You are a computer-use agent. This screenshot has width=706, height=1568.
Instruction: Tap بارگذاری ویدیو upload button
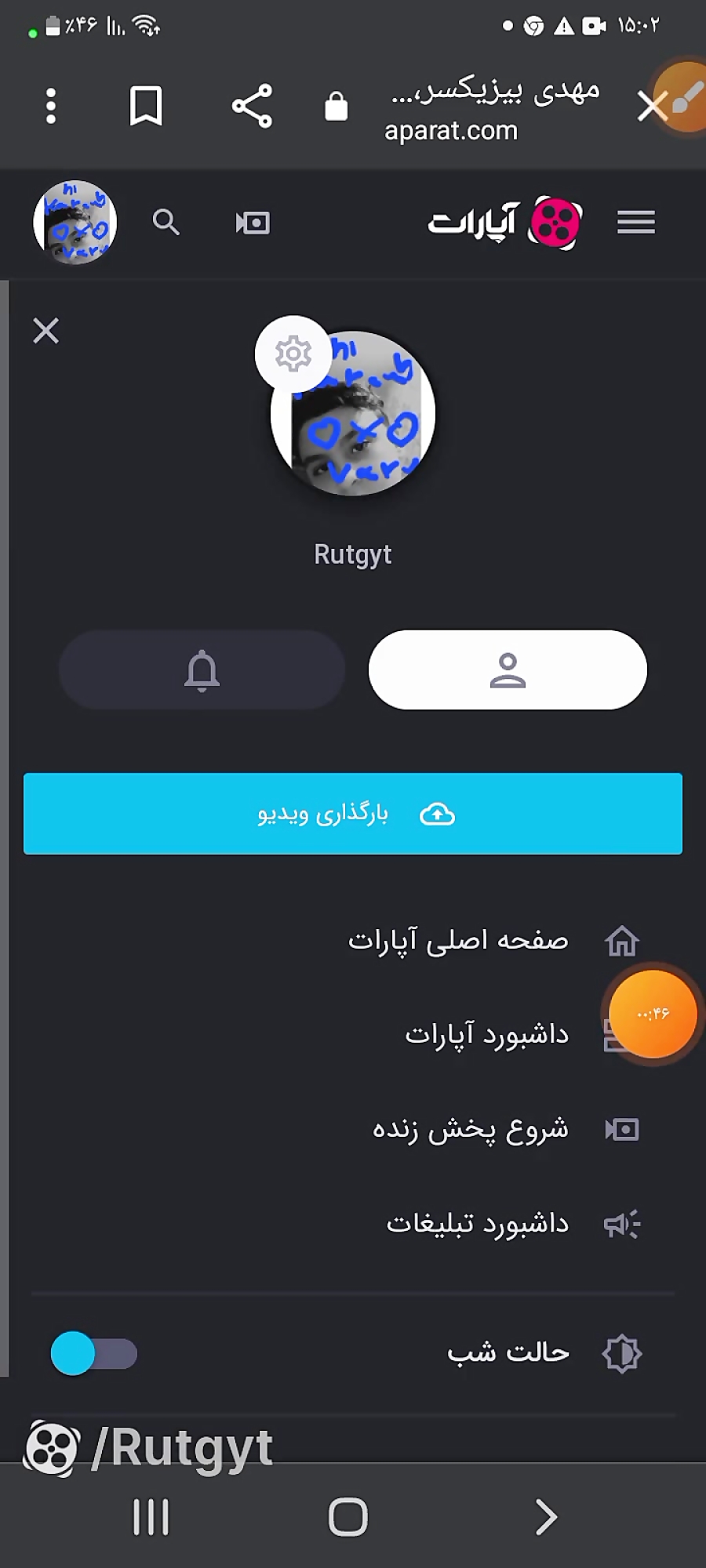pos(353,814)
